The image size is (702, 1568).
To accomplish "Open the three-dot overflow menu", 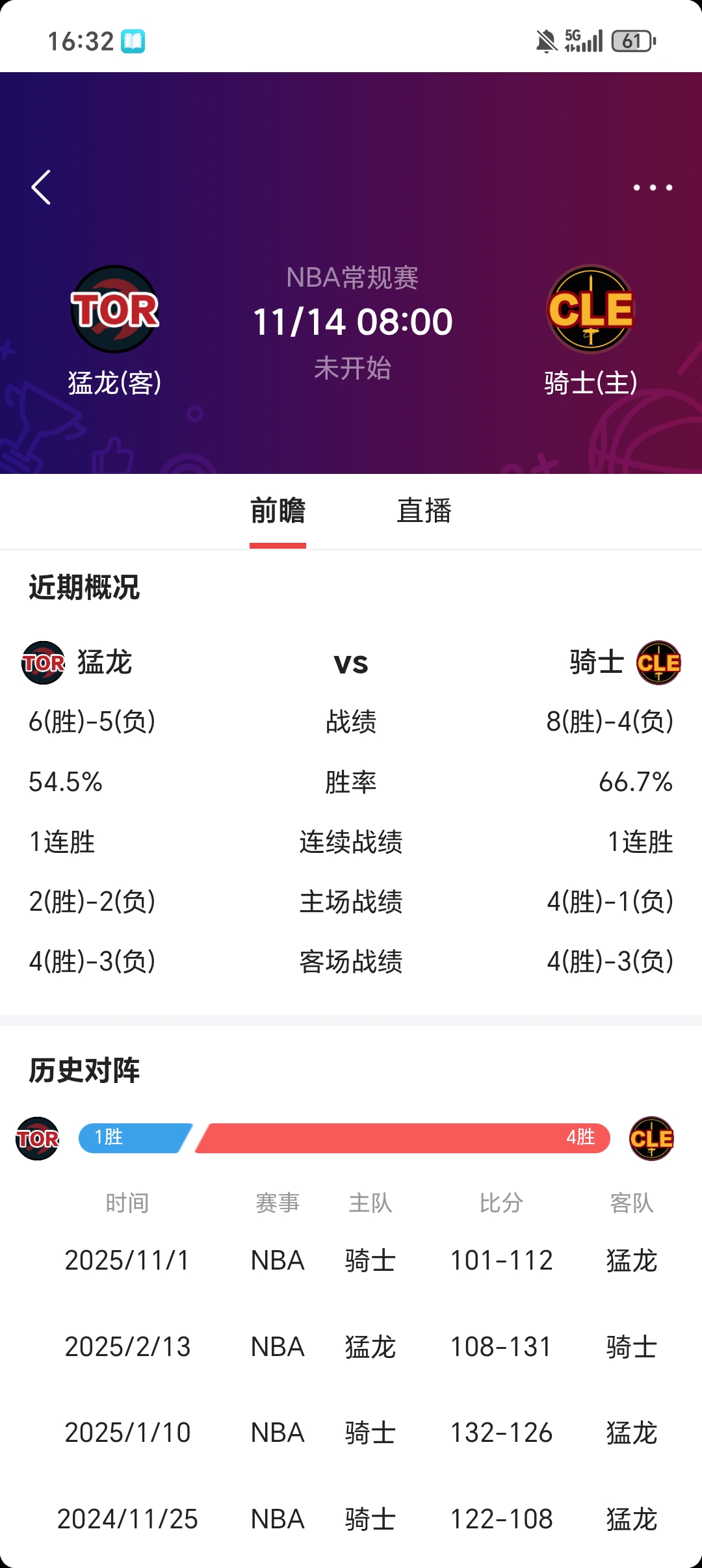I will point(652,188).
